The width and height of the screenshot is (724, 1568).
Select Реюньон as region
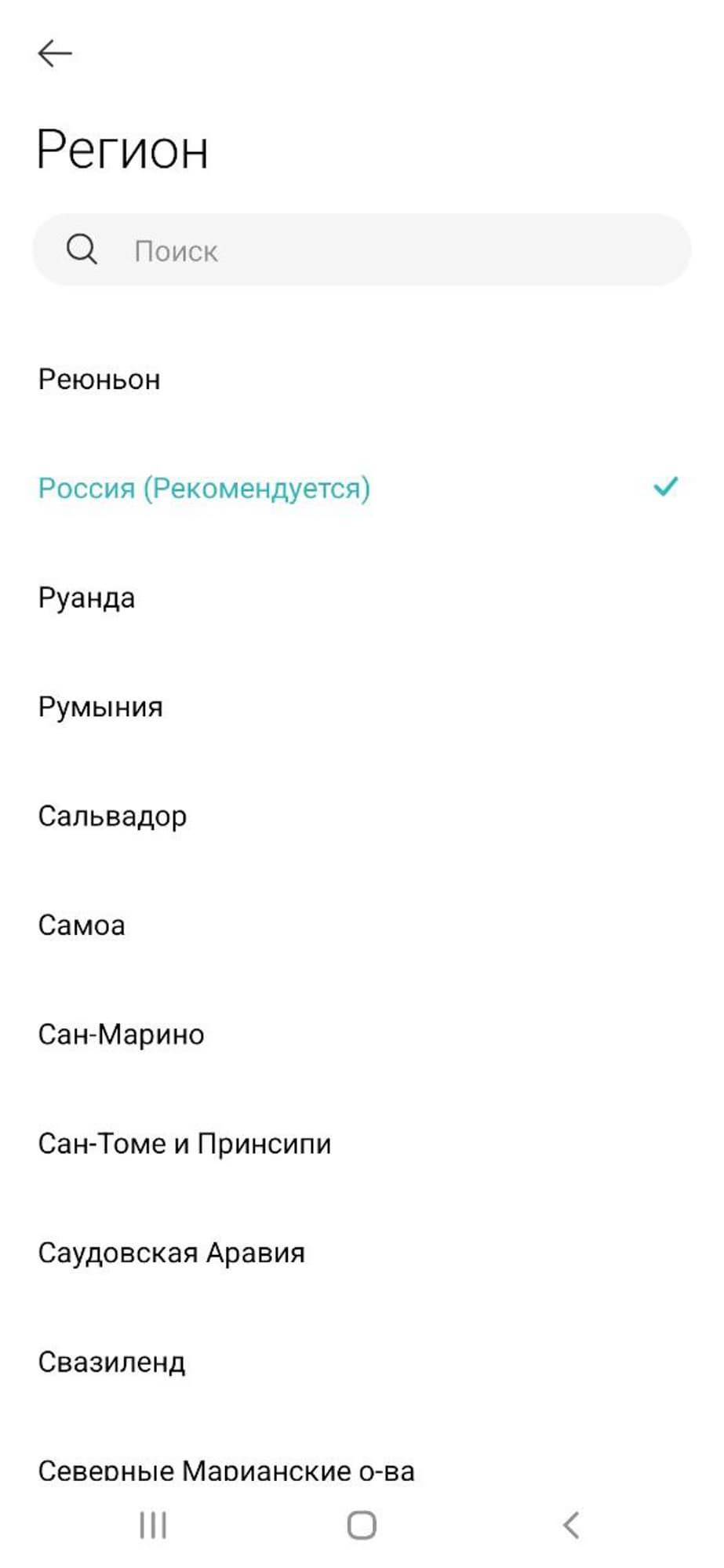pos(100,380)
